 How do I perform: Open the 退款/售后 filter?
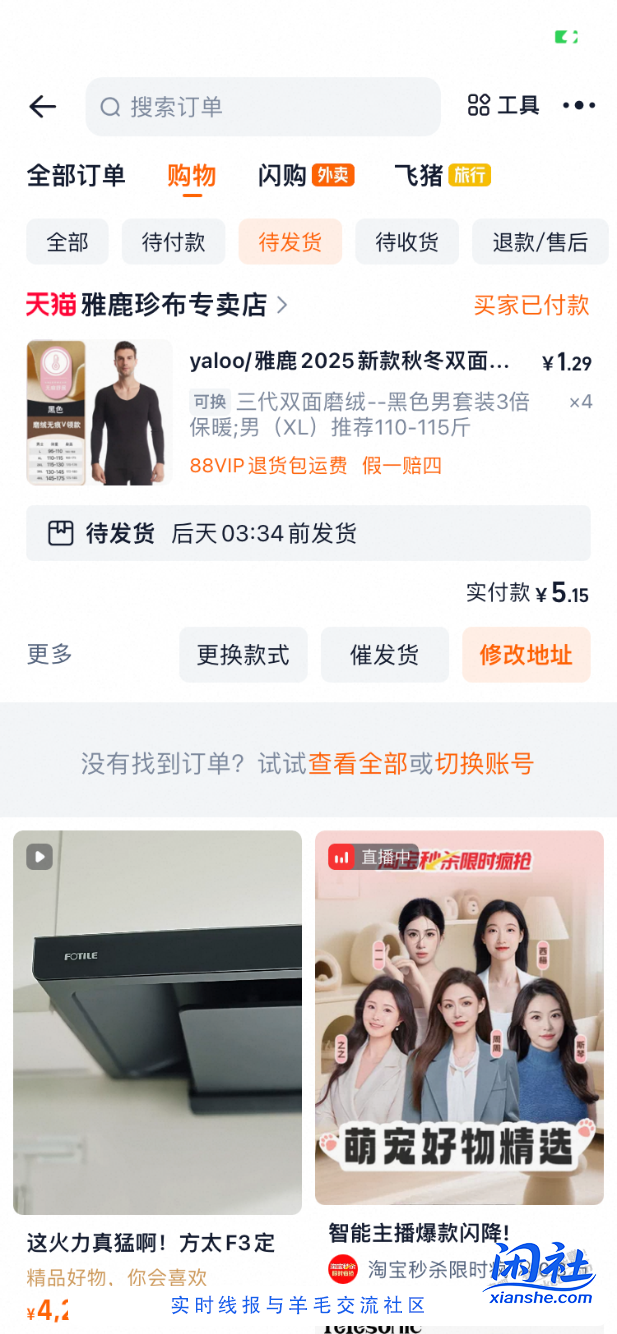[540, 242]
